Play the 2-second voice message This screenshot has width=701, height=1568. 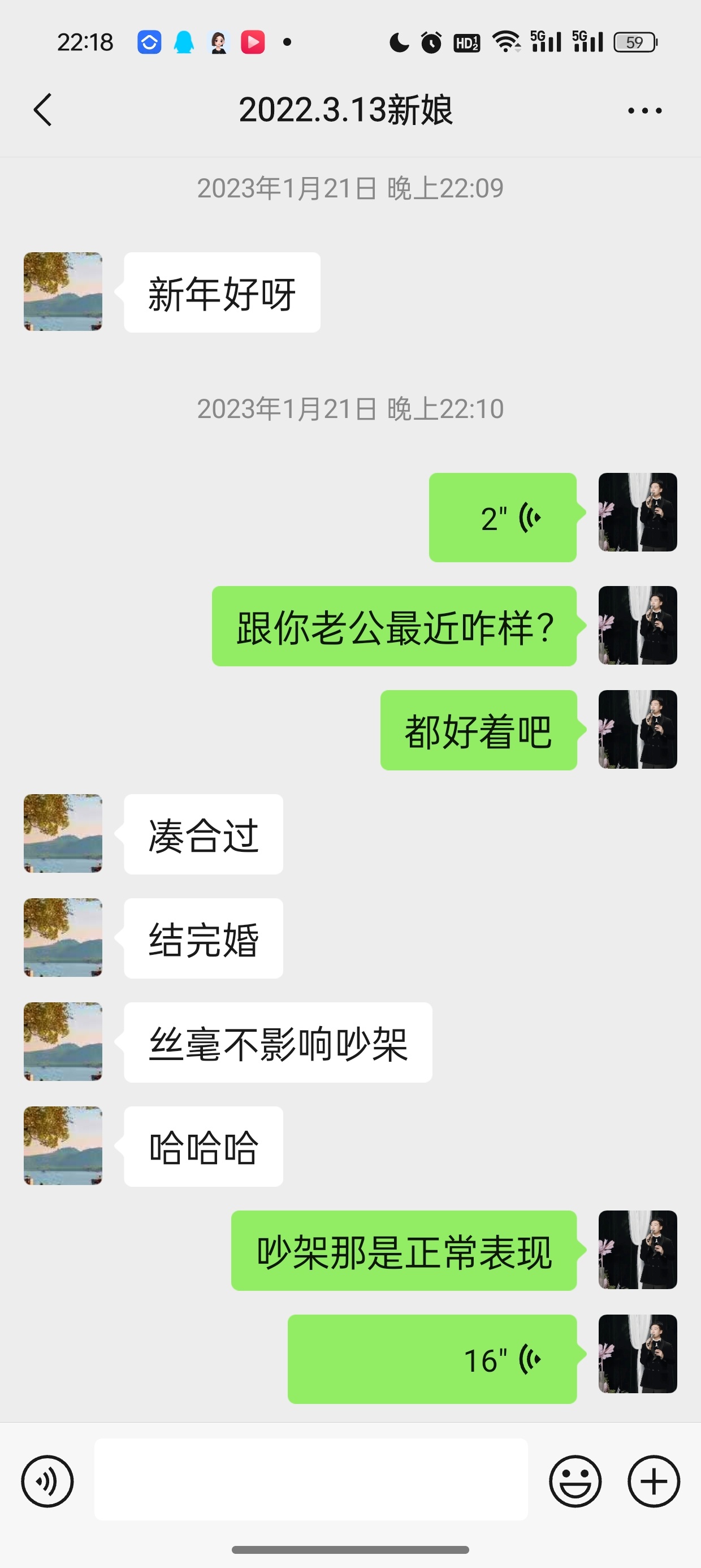(x=503, y=518)
